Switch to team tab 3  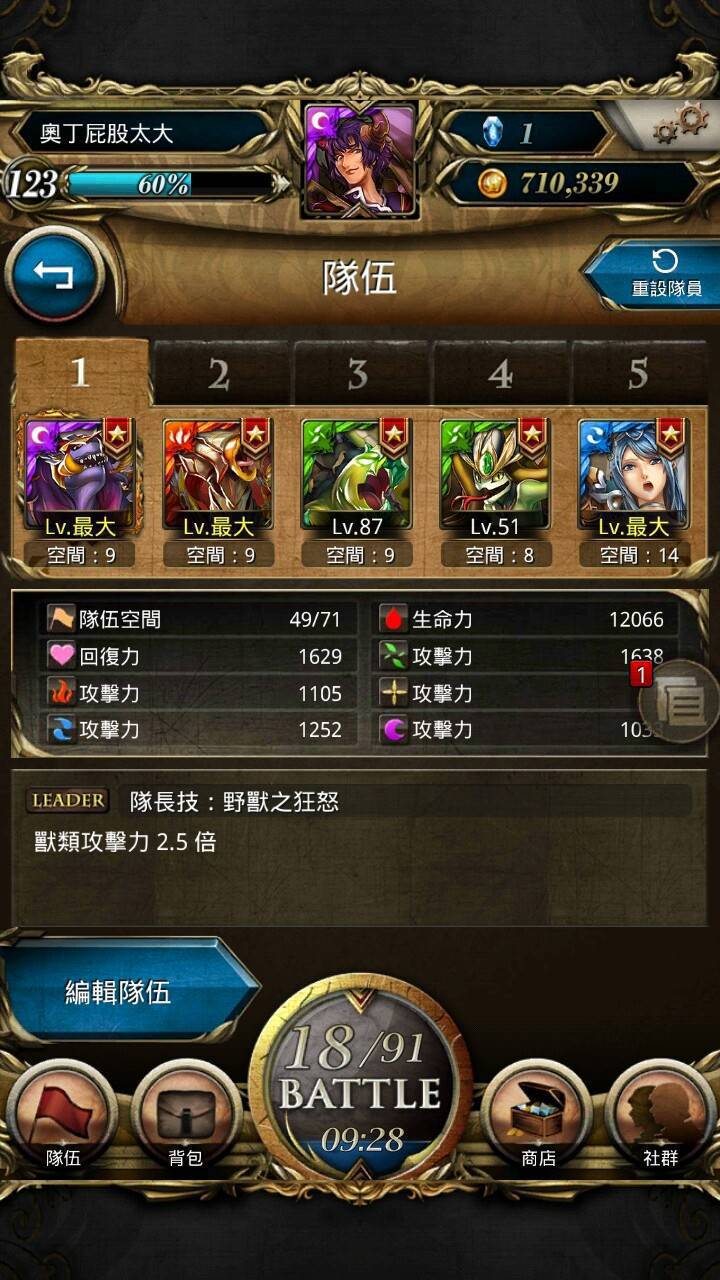click(358, 374)
